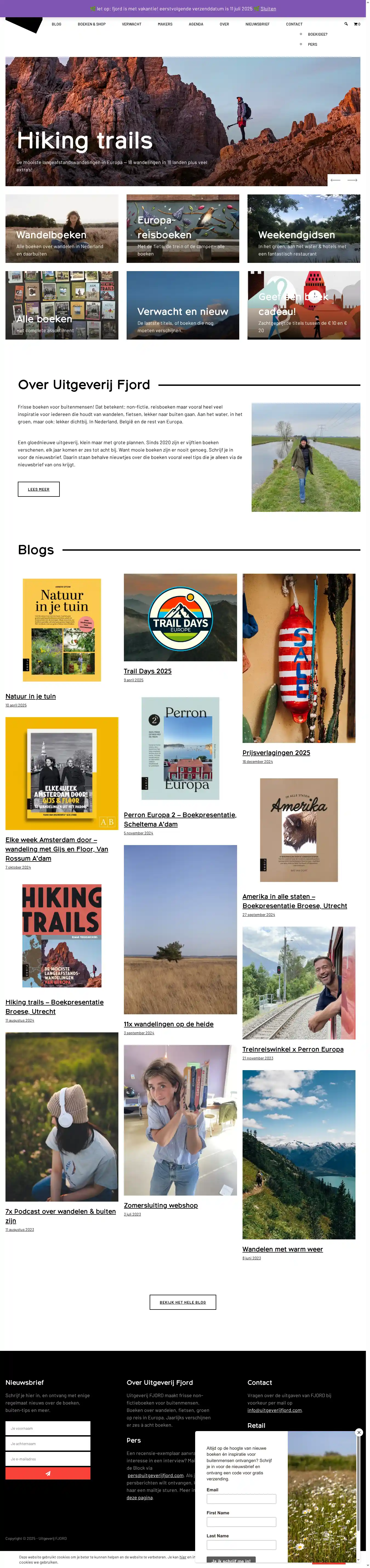Open the search icon in header
The width and height of the screenshot is (370, 1568).
pos(346,24)
